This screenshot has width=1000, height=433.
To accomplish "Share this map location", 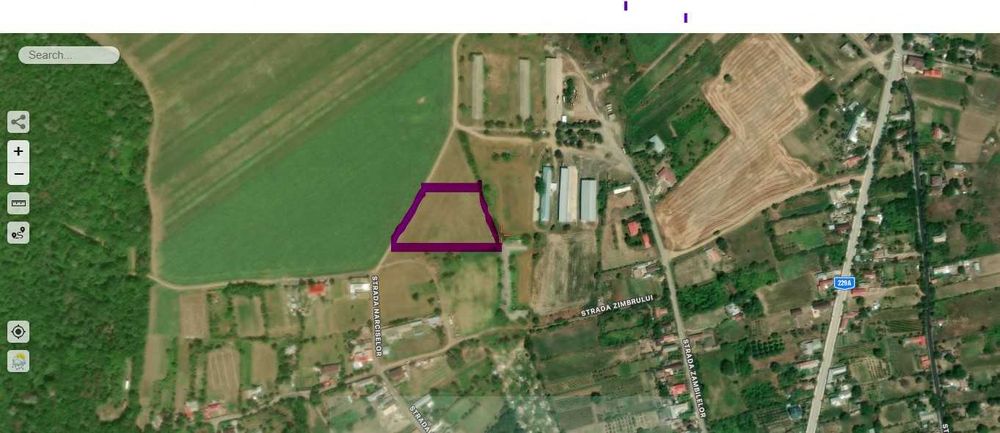I will 18,122.
